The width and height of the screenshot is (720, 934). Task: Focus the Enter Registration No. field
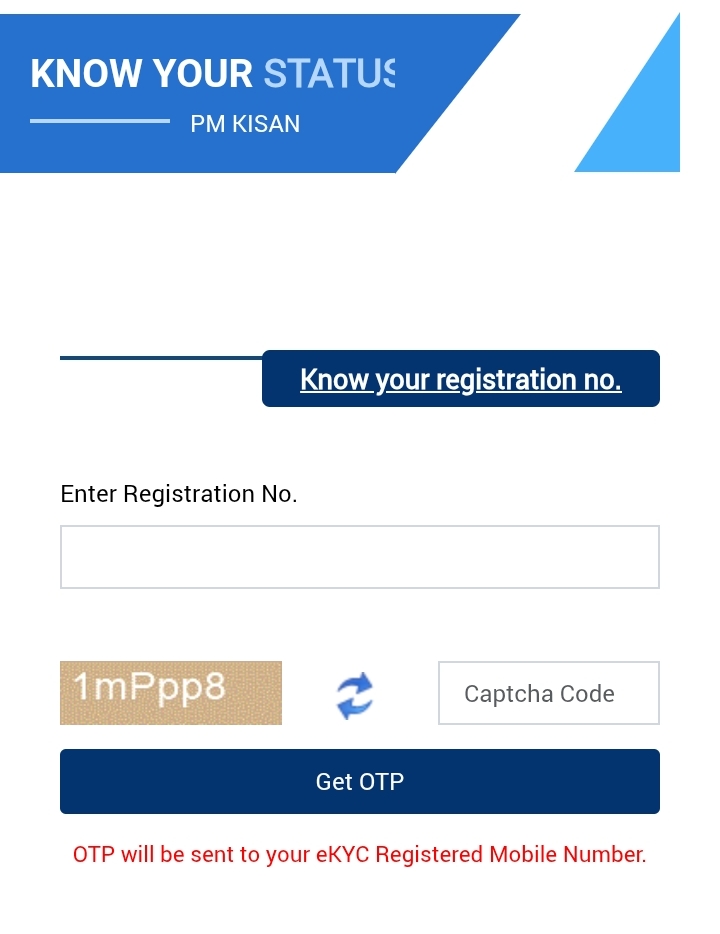pos(360,557)
